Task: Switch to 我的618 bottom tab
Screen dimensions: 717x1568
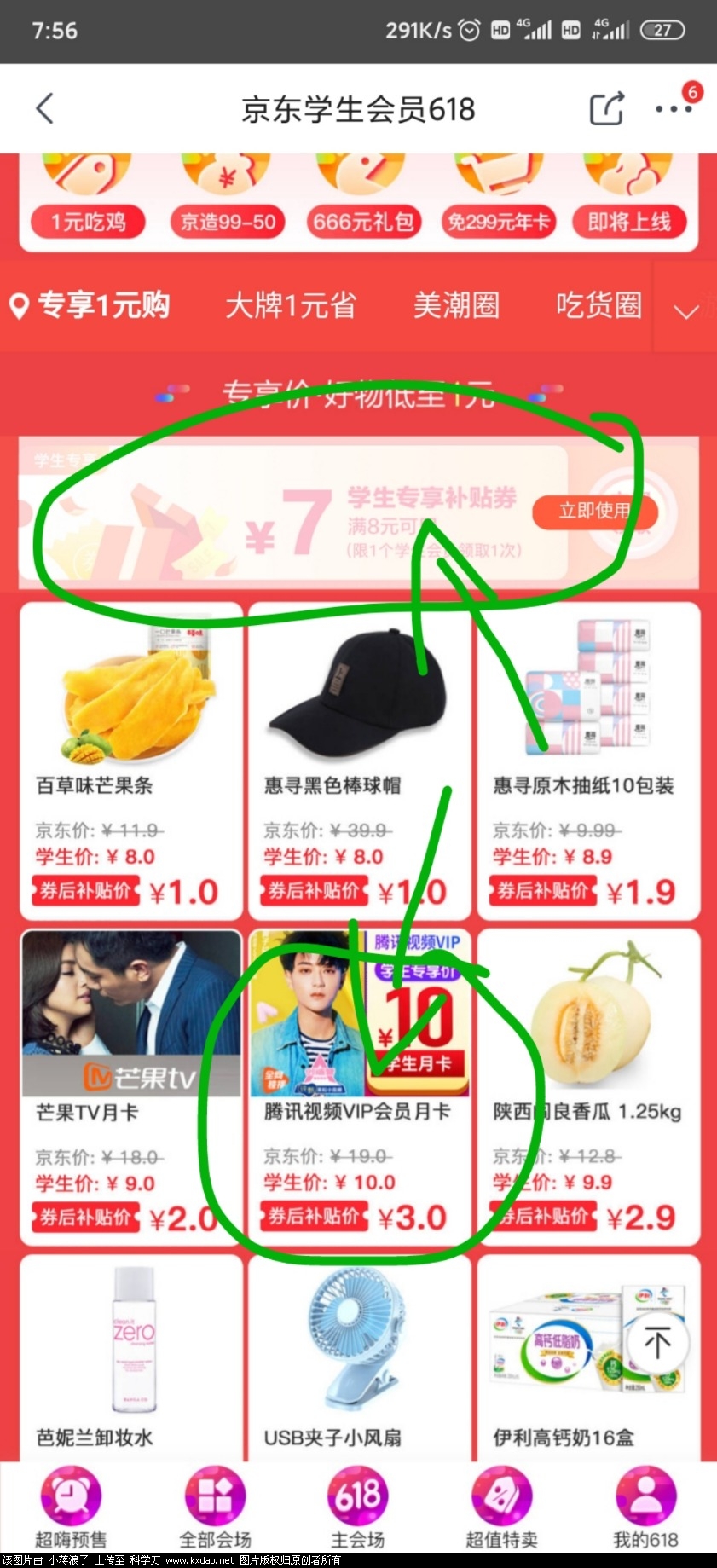Action: point(645,1507)
